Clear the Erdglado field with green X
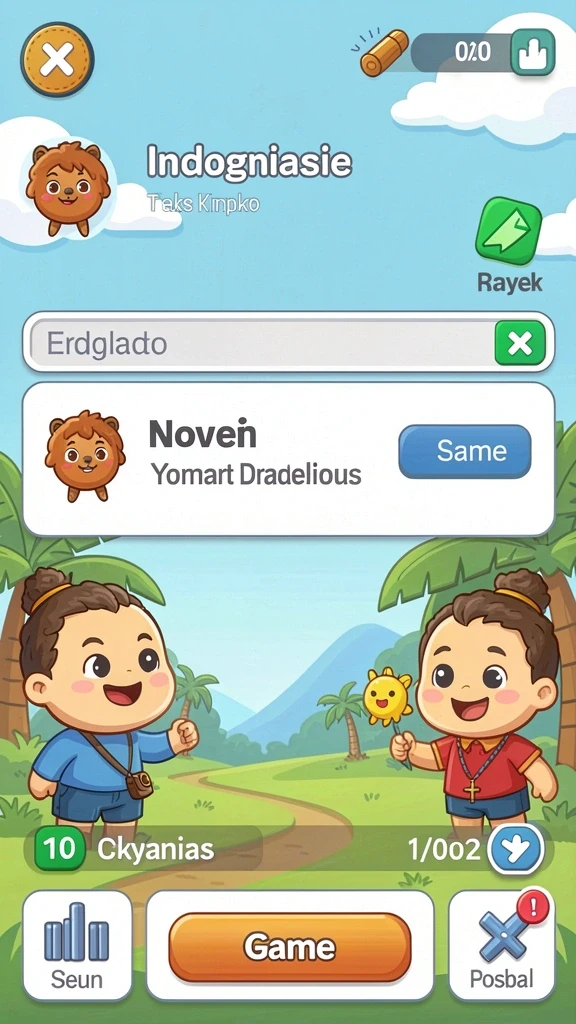The image size is (576, 1024). 520,343
